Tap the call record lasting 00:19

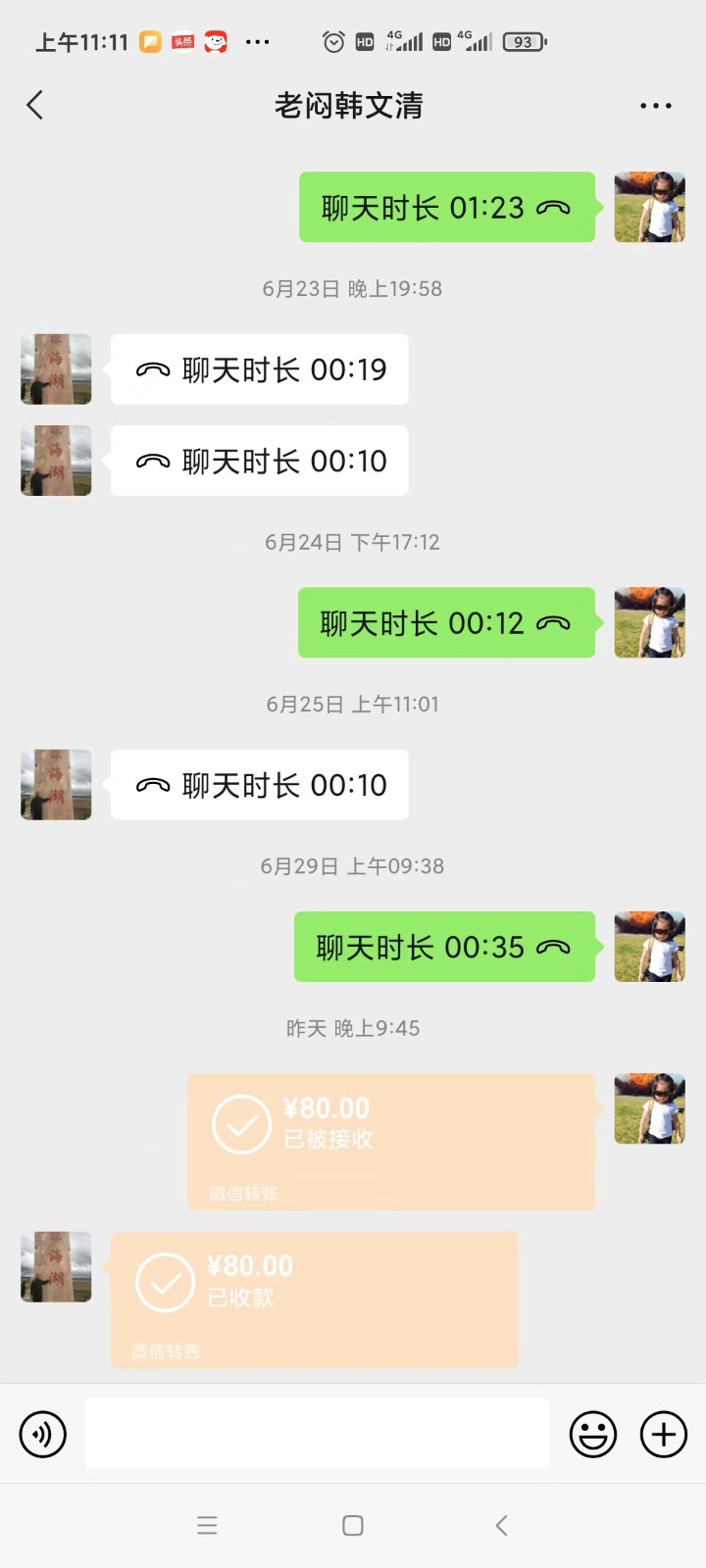click(260, 369)
